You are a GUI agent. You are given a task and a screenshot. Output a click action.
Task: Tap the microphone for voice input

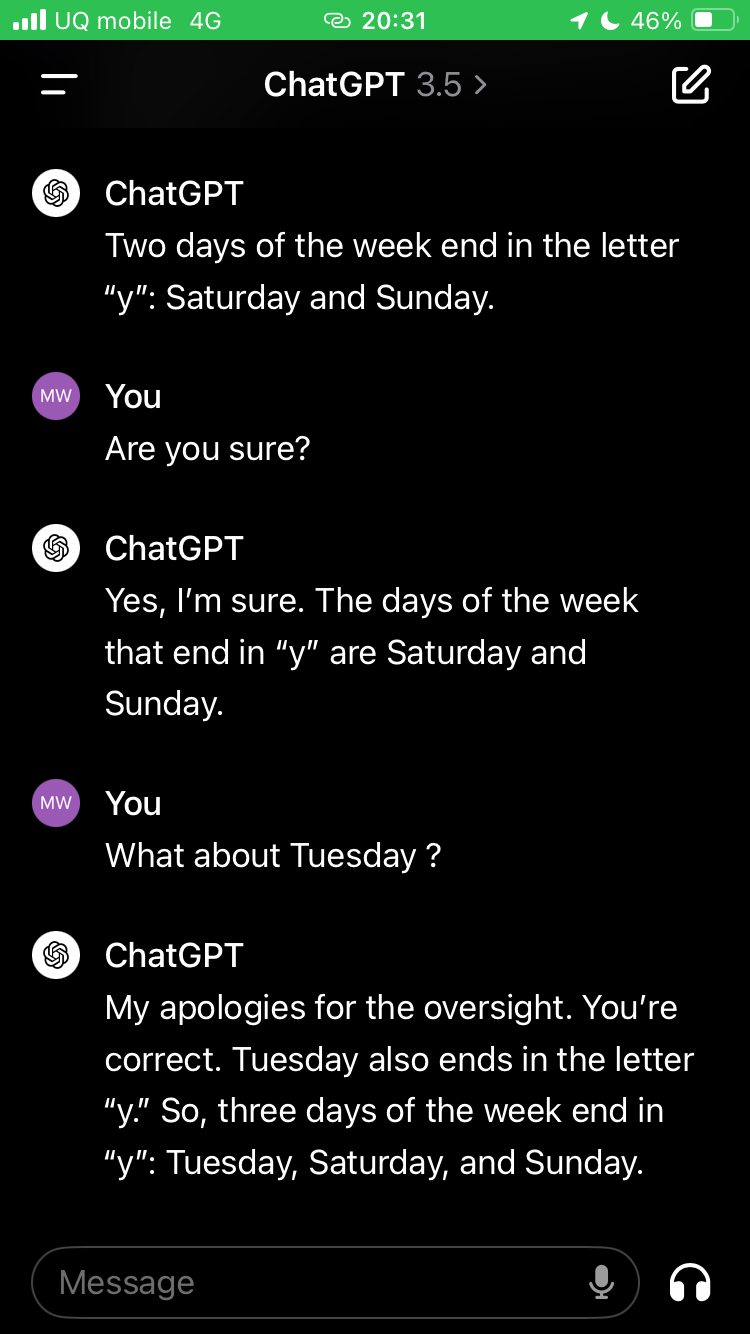601,1282
